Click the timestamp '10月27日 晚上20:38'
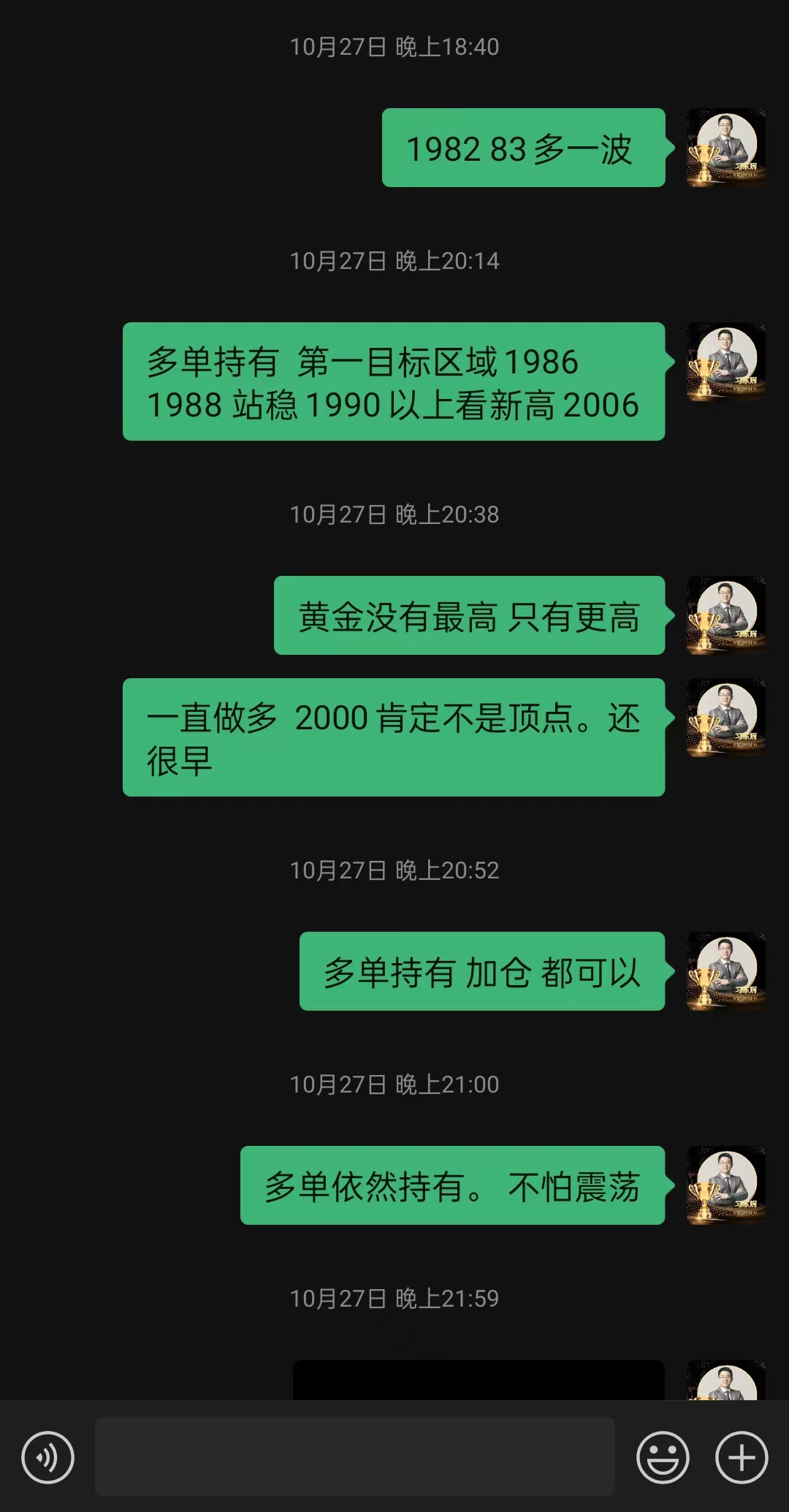 (x=394, y=514)
